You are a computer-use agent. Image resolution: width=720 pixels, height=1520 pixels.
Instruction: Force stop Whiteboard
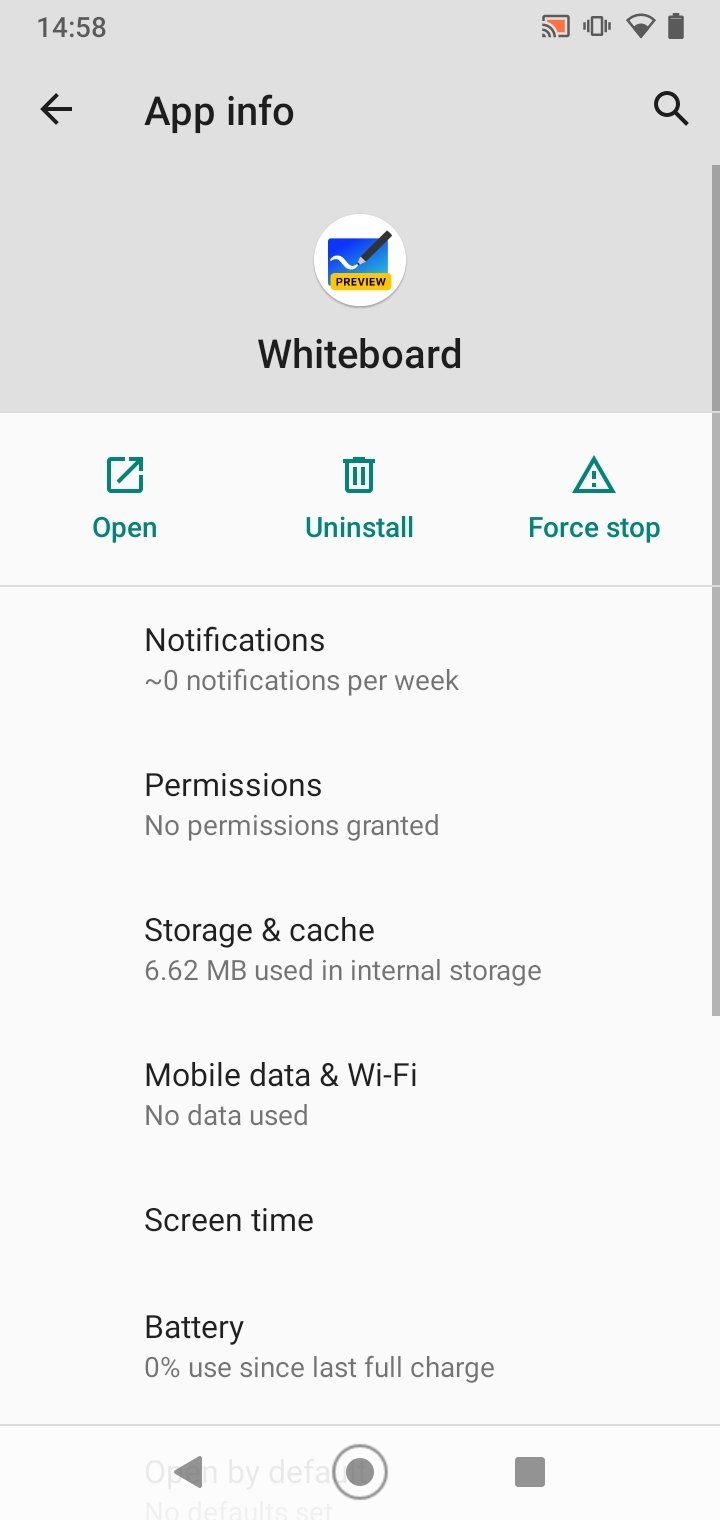point(594,499)
